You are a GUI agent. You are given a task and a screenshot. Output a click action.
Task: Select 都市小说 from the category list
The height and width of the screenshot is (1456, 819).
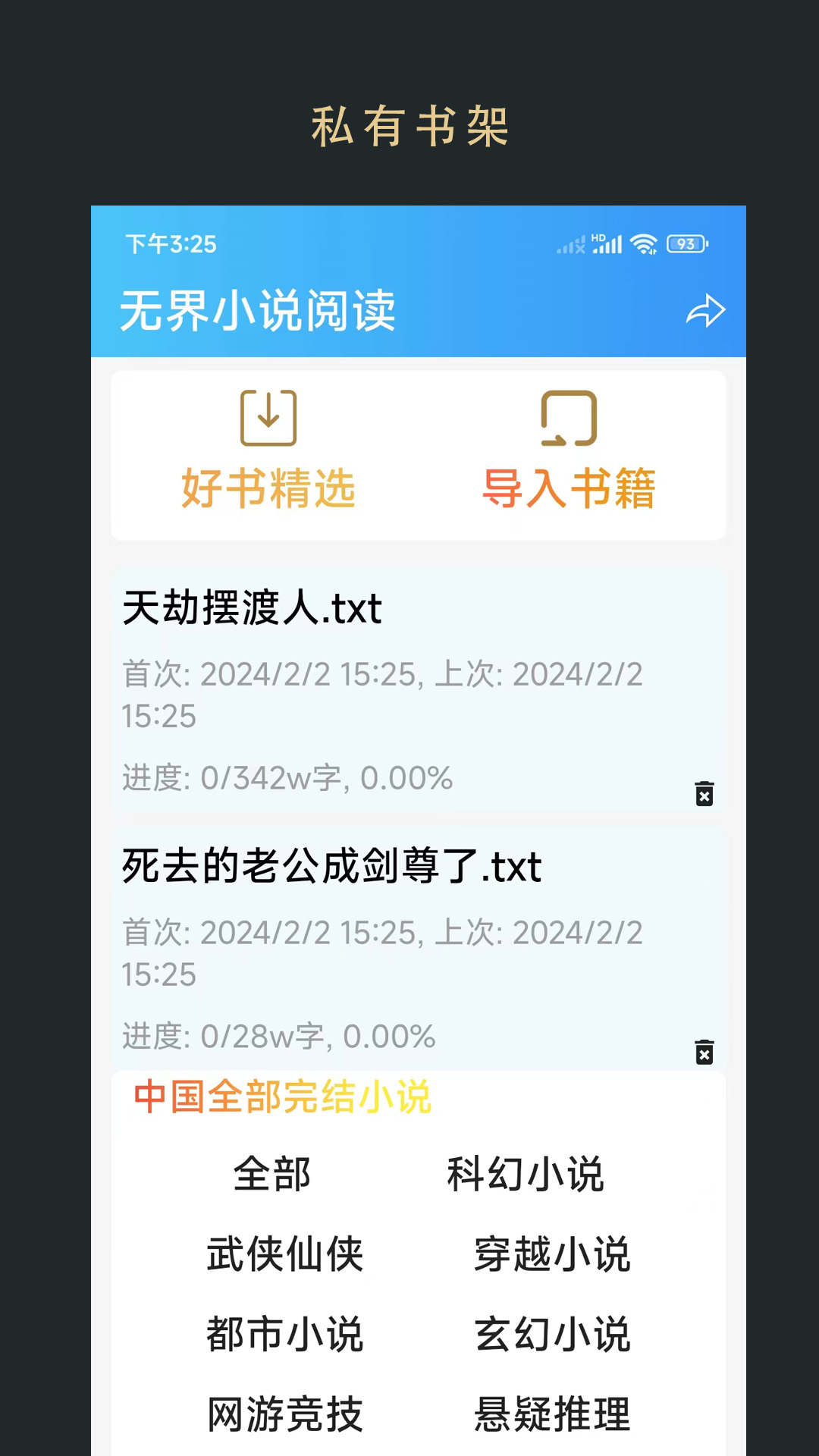tap(285, 1335)
